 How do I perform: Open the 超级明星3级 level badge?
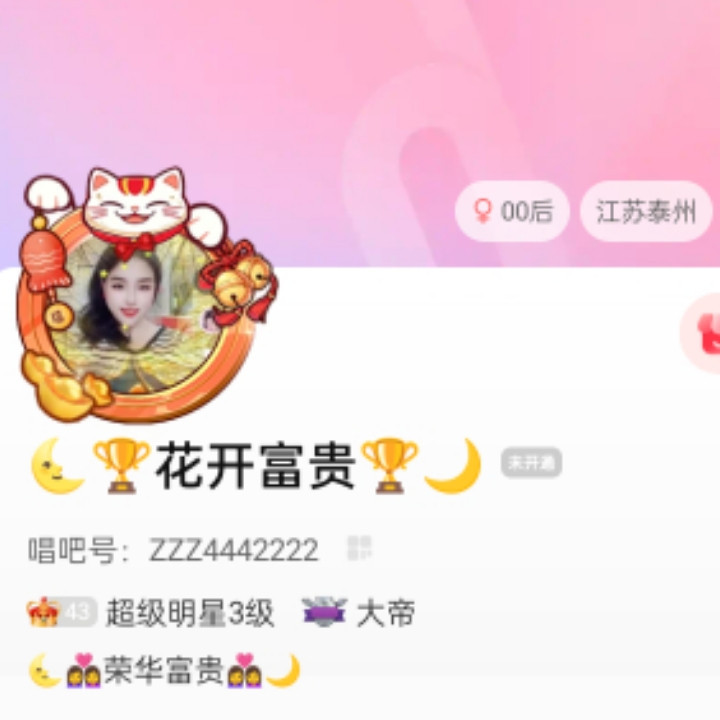152,612
